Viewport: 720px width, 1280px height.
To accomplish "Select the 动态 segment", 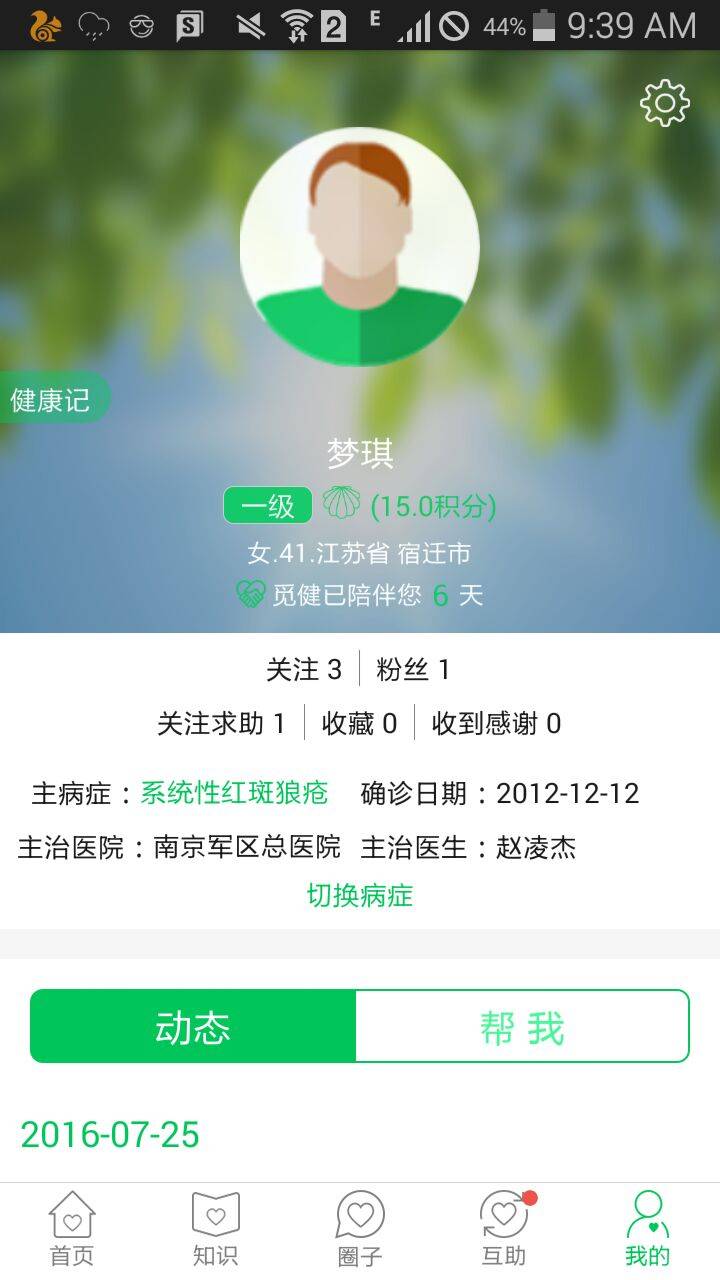I will pyautogui.click(x=193, y=1027).
